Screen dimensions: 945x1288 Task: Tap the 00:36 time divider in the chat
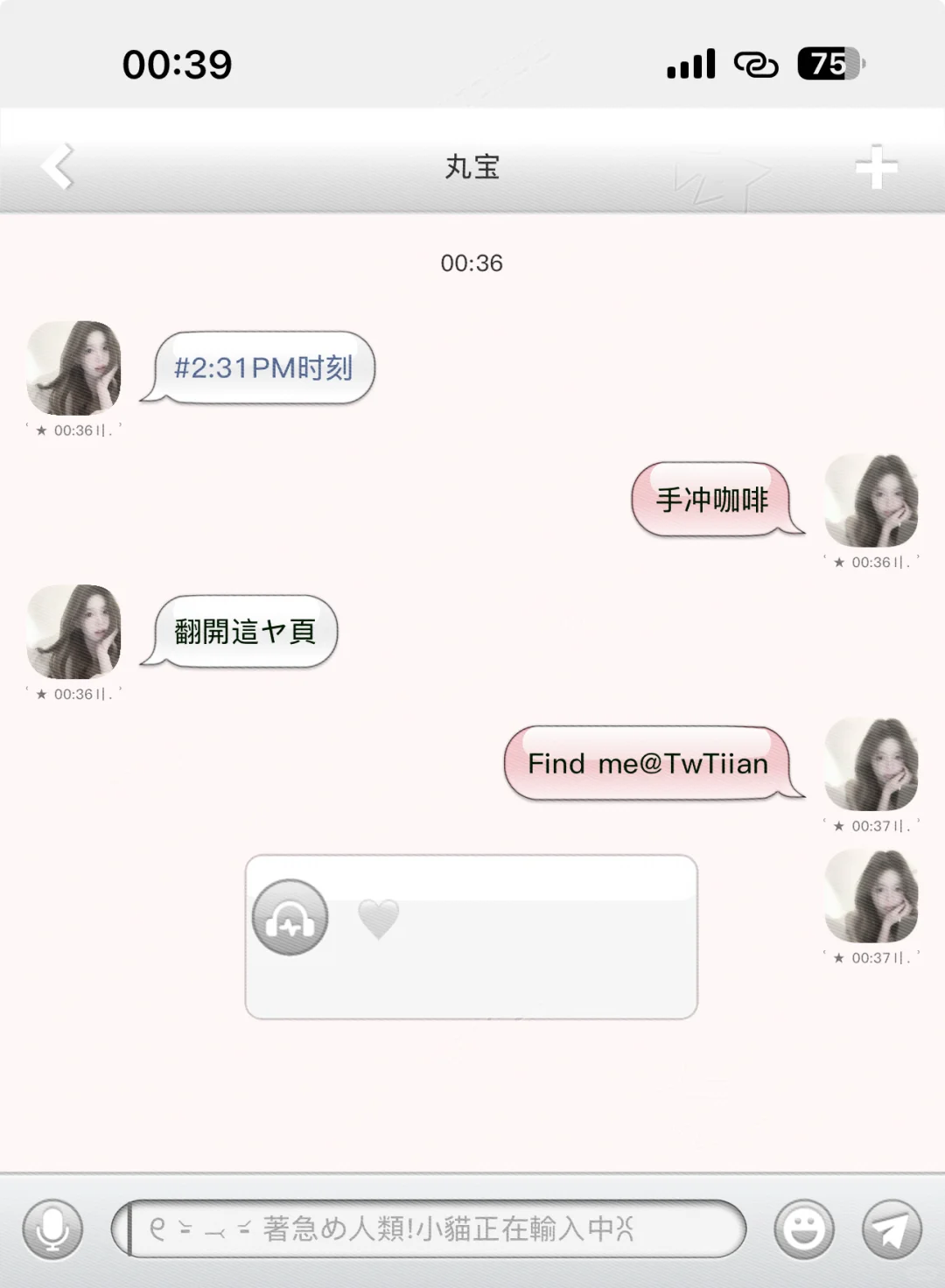coord(472,262)
